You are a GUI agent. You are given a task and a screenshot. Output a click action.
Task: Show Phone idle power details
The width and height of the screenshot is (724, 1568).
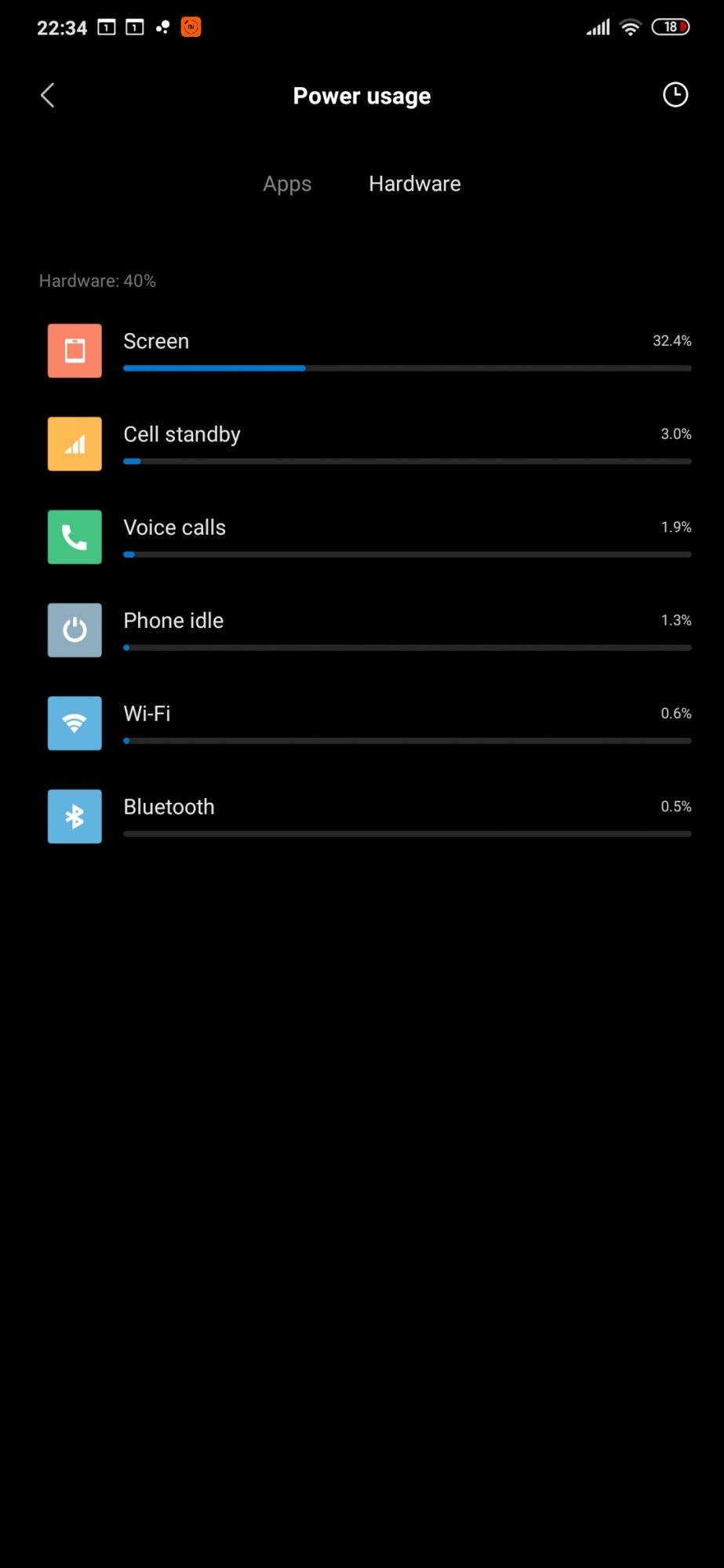click(x=369, y=630)
